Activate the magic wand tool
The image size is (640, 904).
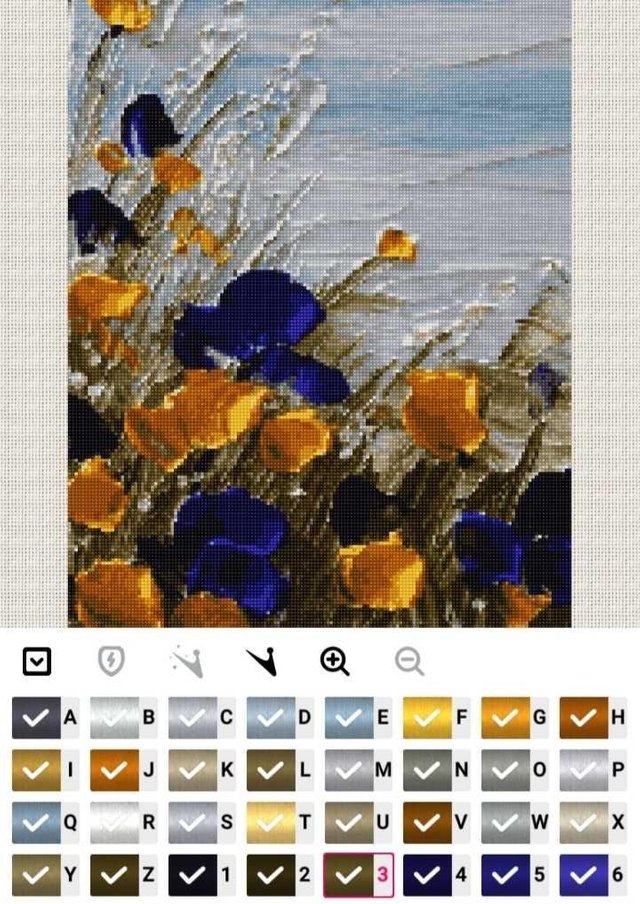187,661
